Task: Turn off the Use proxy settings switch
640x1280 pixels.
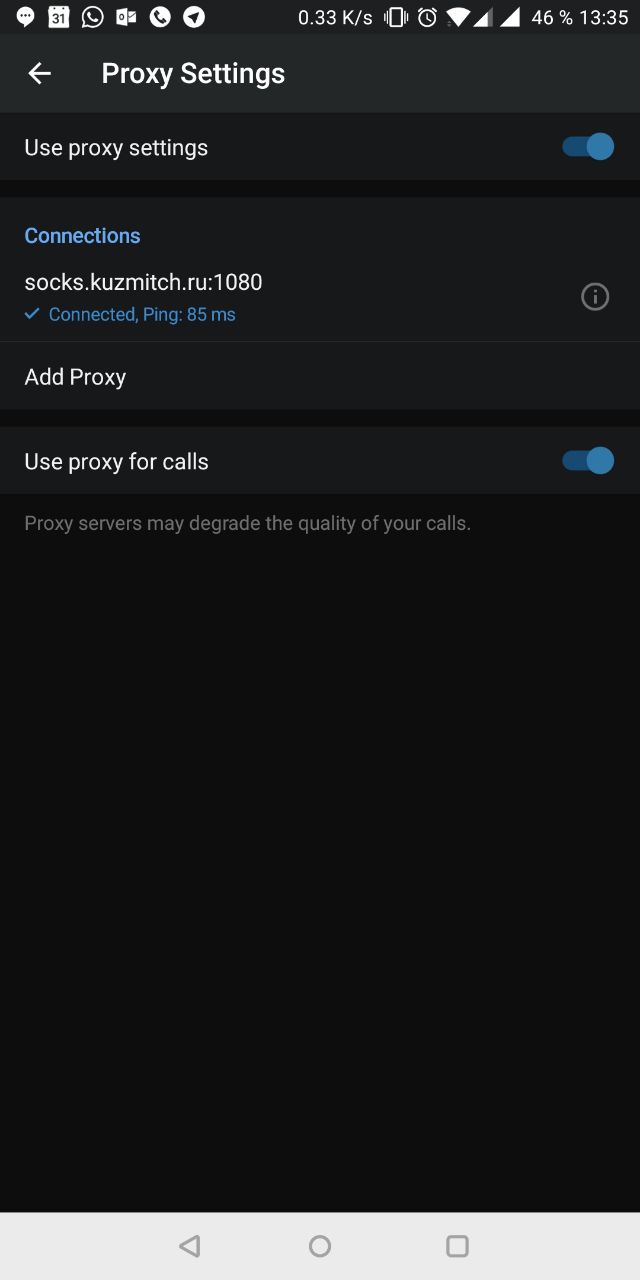Action: tap(588, 147)
